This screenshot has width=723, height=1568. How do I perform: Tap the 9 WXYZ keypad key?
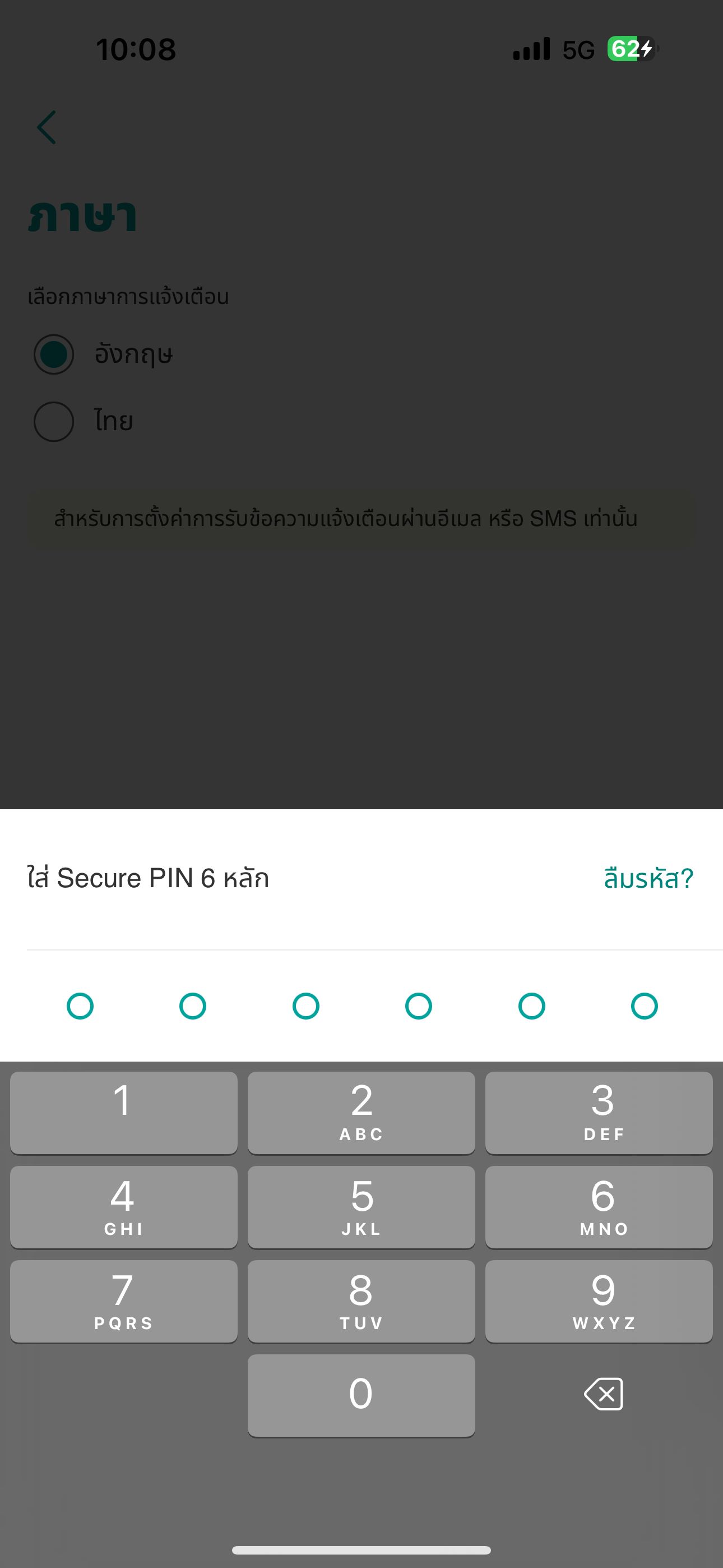tap(599, 1301)
